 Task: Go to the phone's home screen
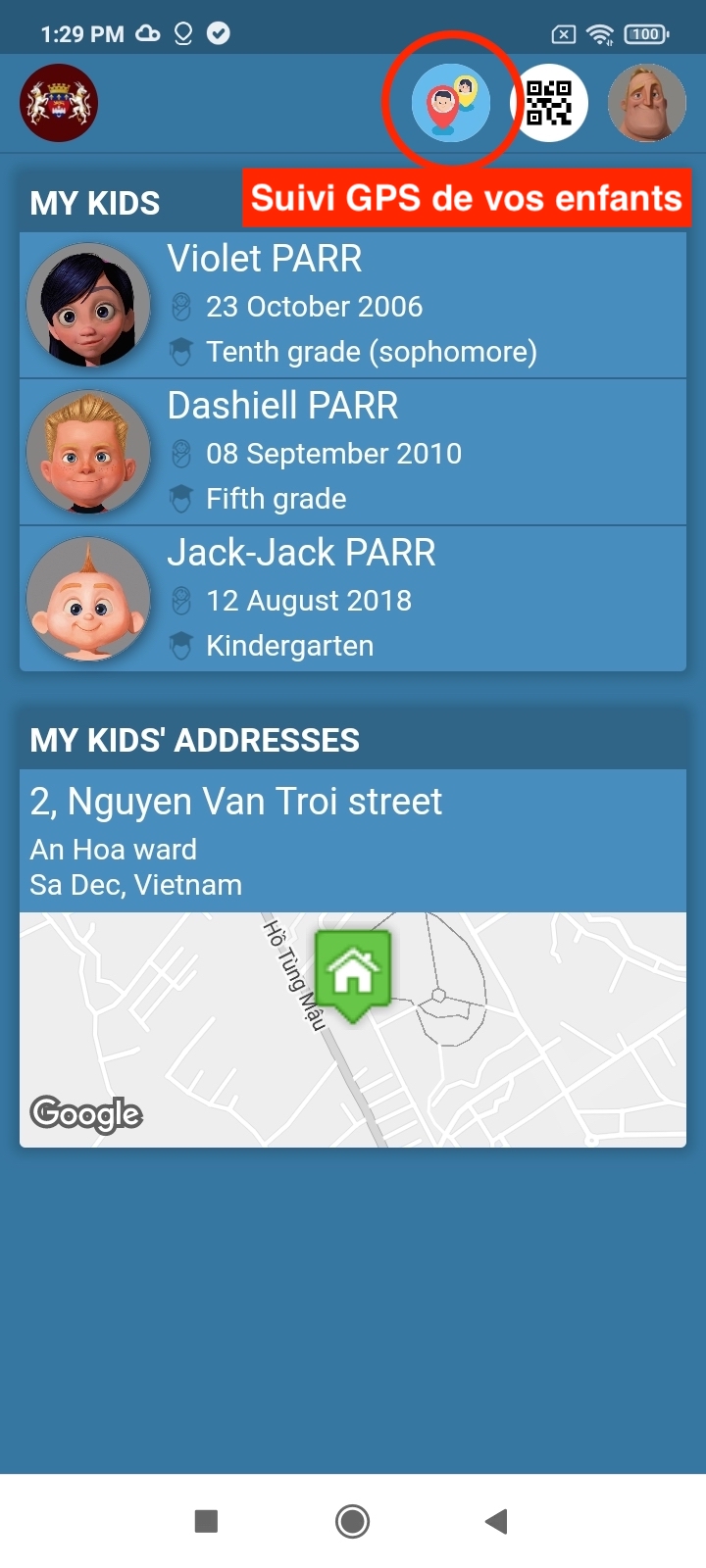pos(353,1521)
